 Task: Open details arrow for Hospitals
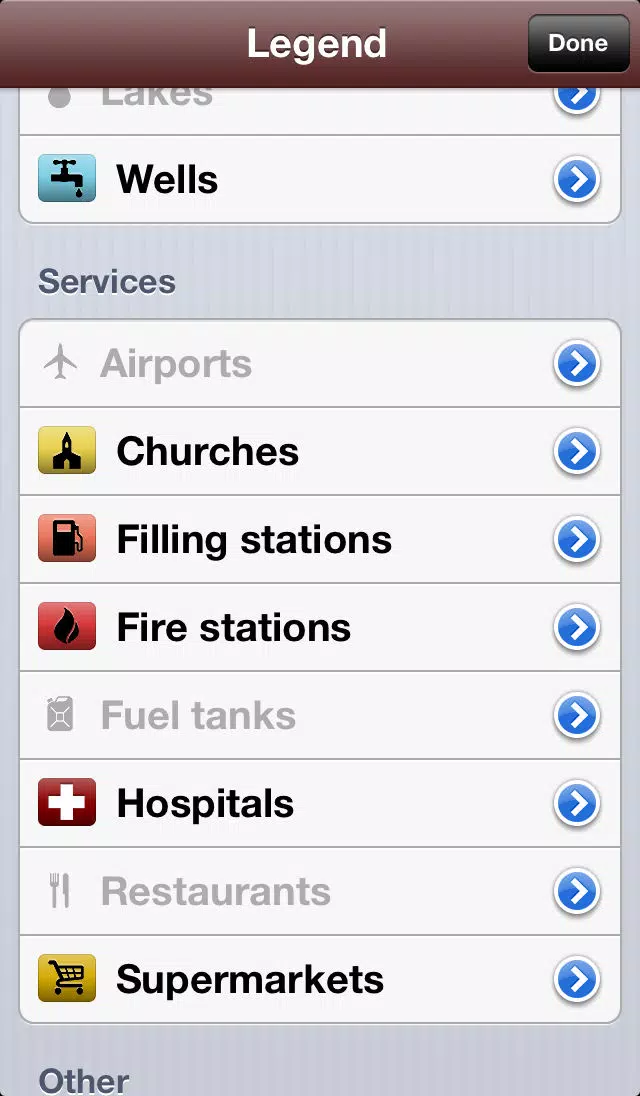pos(577,804)
